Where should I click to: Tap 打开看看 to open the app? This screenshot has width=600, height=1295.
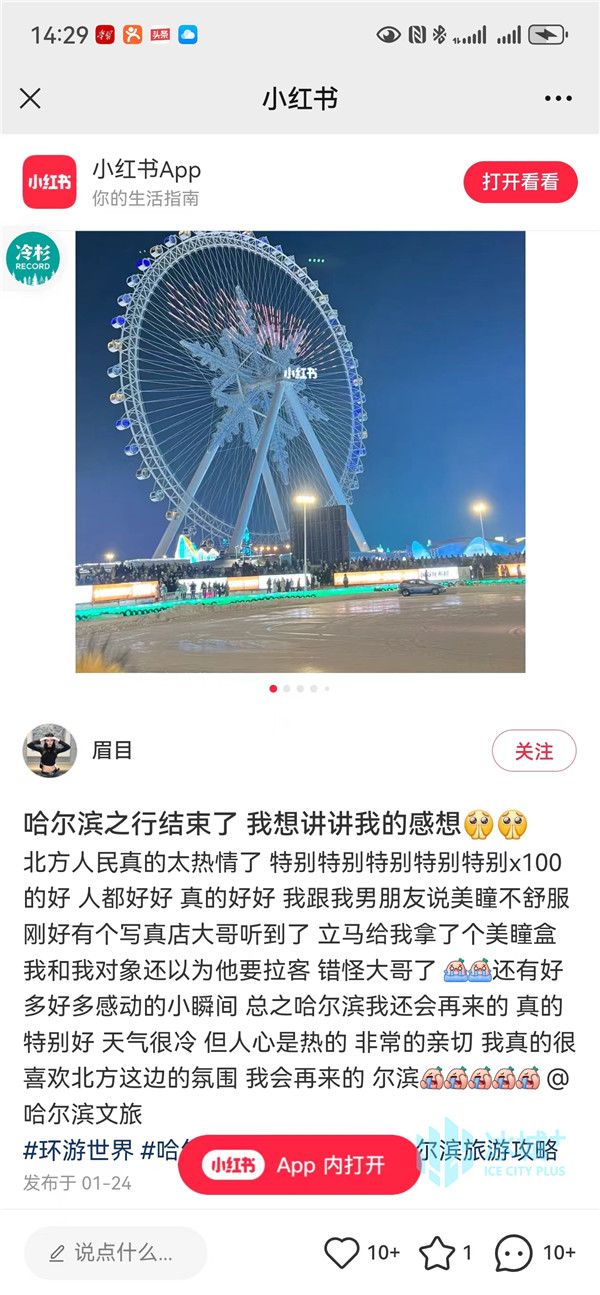(520, 182)
